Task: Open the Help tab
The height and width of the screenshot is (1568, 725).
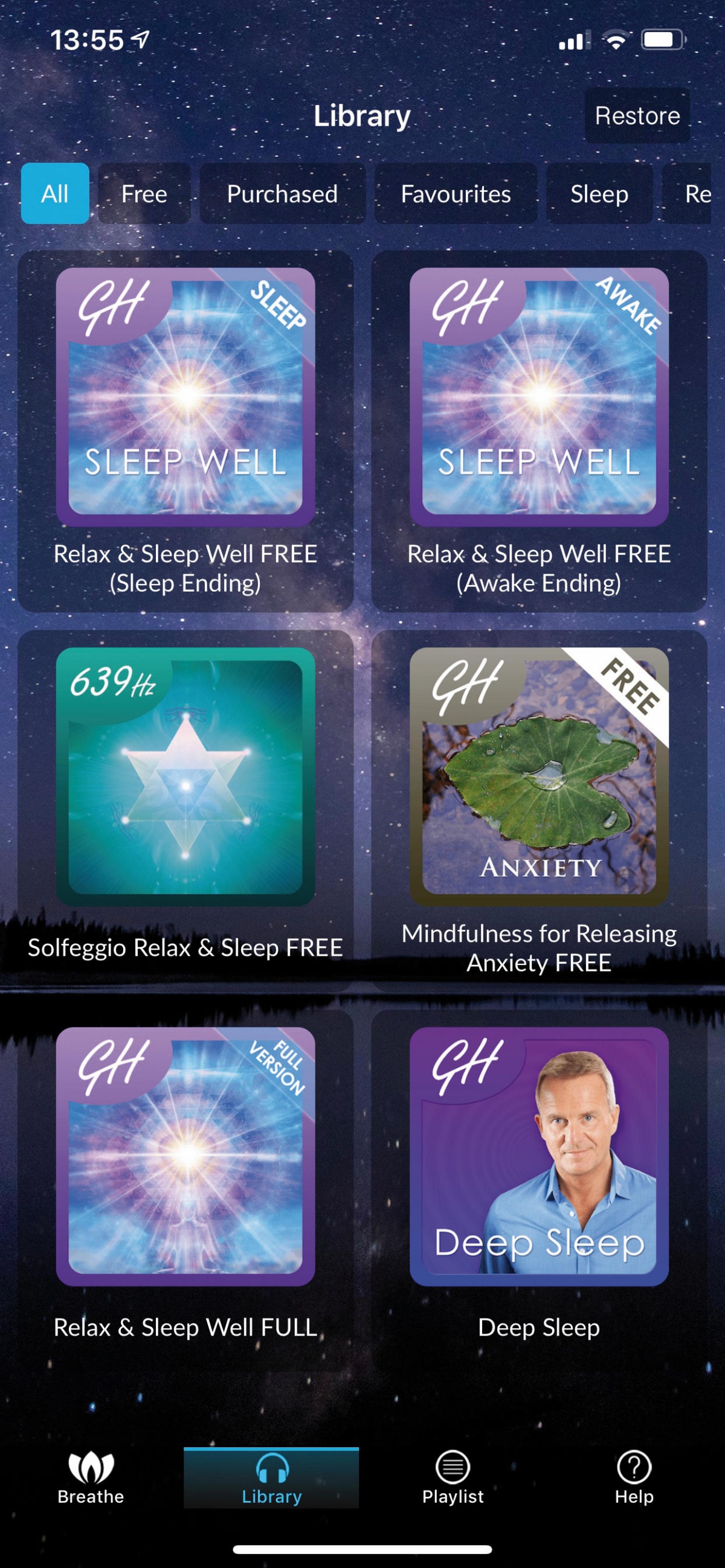Action: coord(634,1479)
